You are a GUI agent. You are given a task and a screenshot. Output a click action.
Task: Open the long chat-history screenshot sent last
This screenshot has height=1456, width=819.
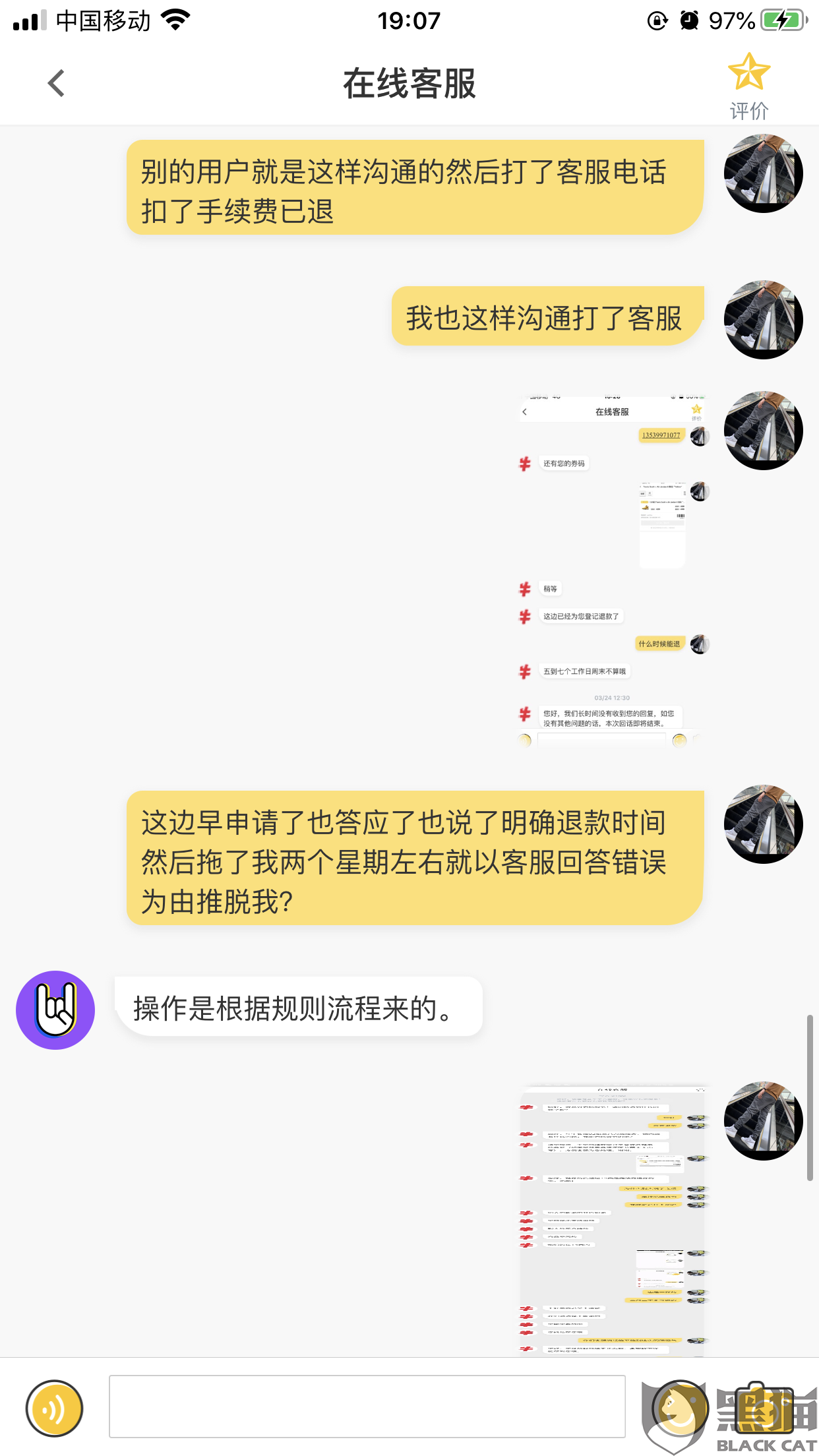coord(613,1221)
